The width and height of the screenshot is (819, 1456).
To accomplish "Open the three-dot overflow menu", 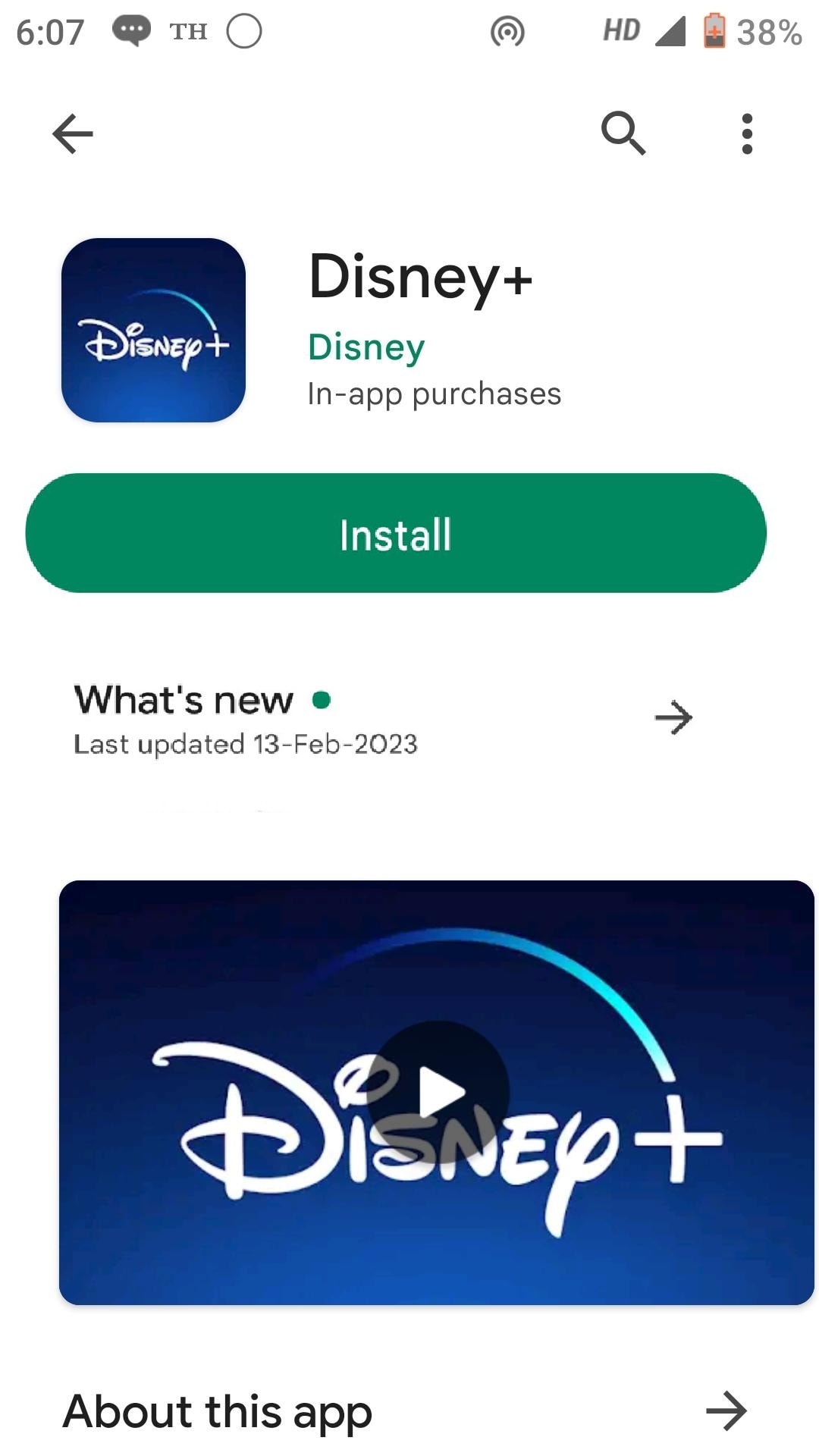I will pos(746,133).
